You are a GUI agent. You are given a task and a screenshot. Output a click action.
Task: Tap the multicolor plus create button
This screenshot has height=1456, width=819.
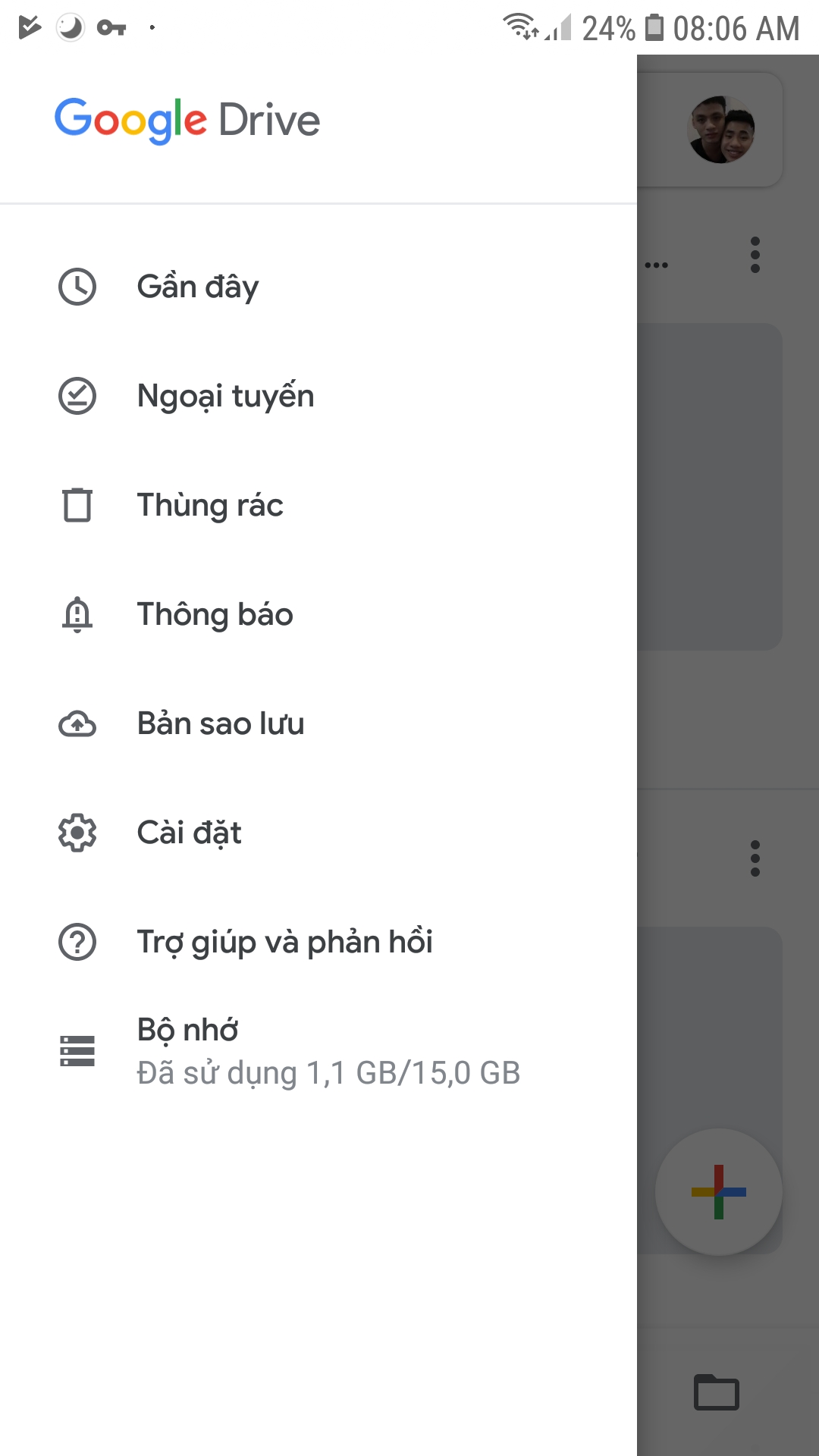(718, 1192)
